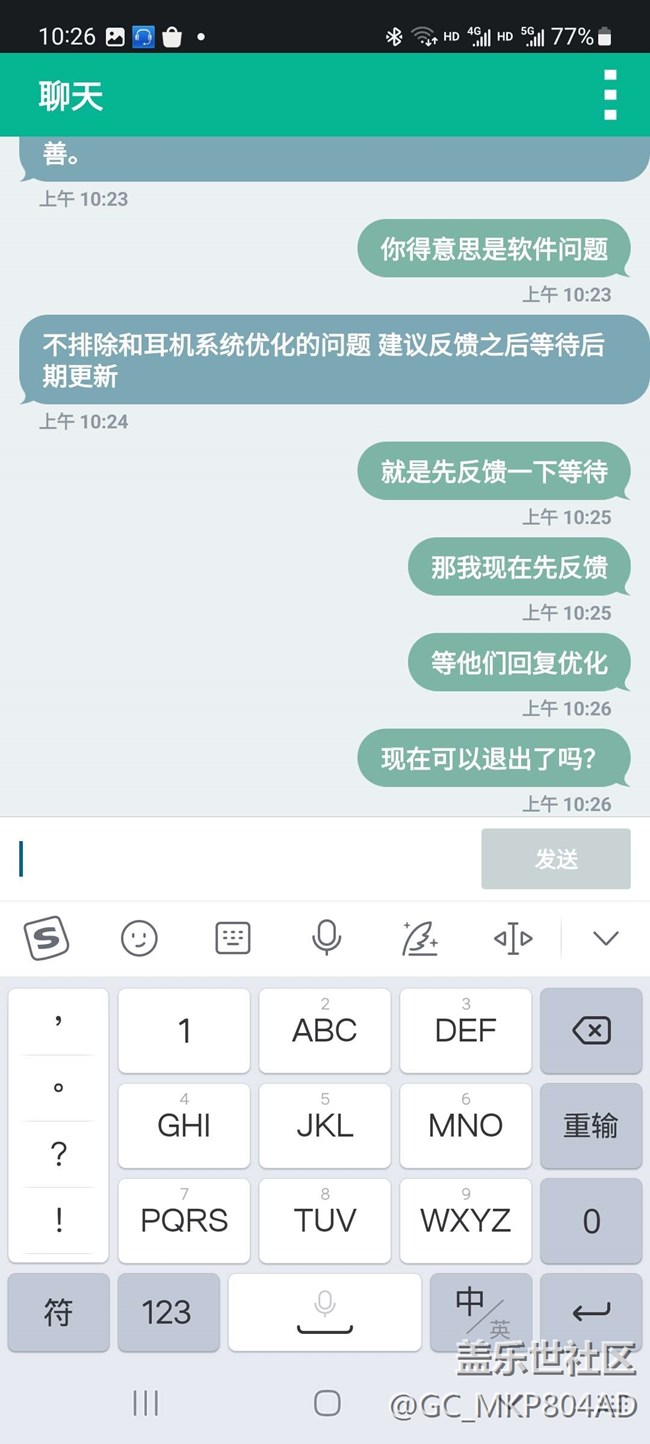Tap the ABC key
The height and width of the screenshot is (1444, 650).
324,1030
